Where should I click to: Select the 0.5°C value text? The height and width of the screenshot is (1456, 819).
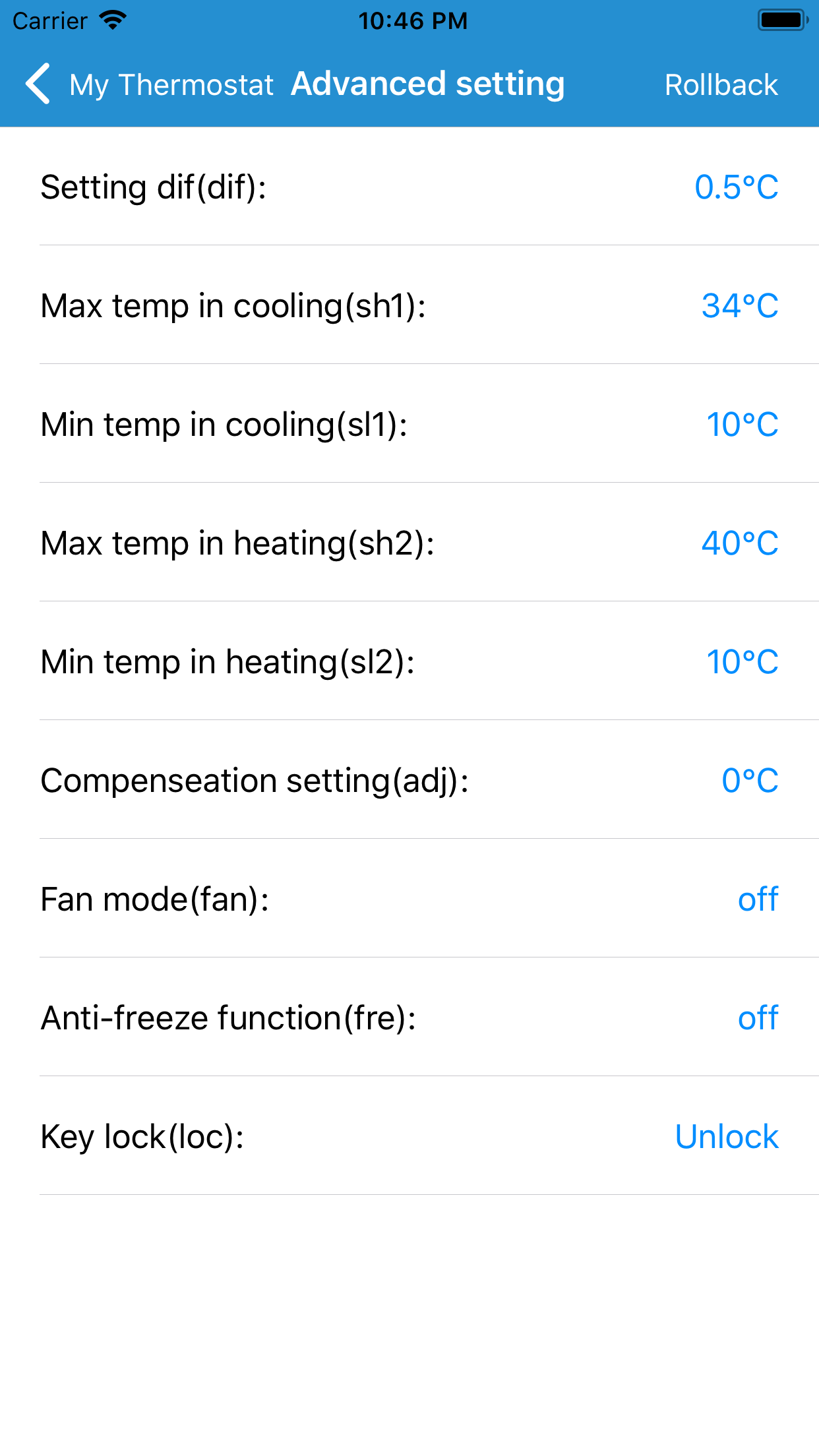737,187
